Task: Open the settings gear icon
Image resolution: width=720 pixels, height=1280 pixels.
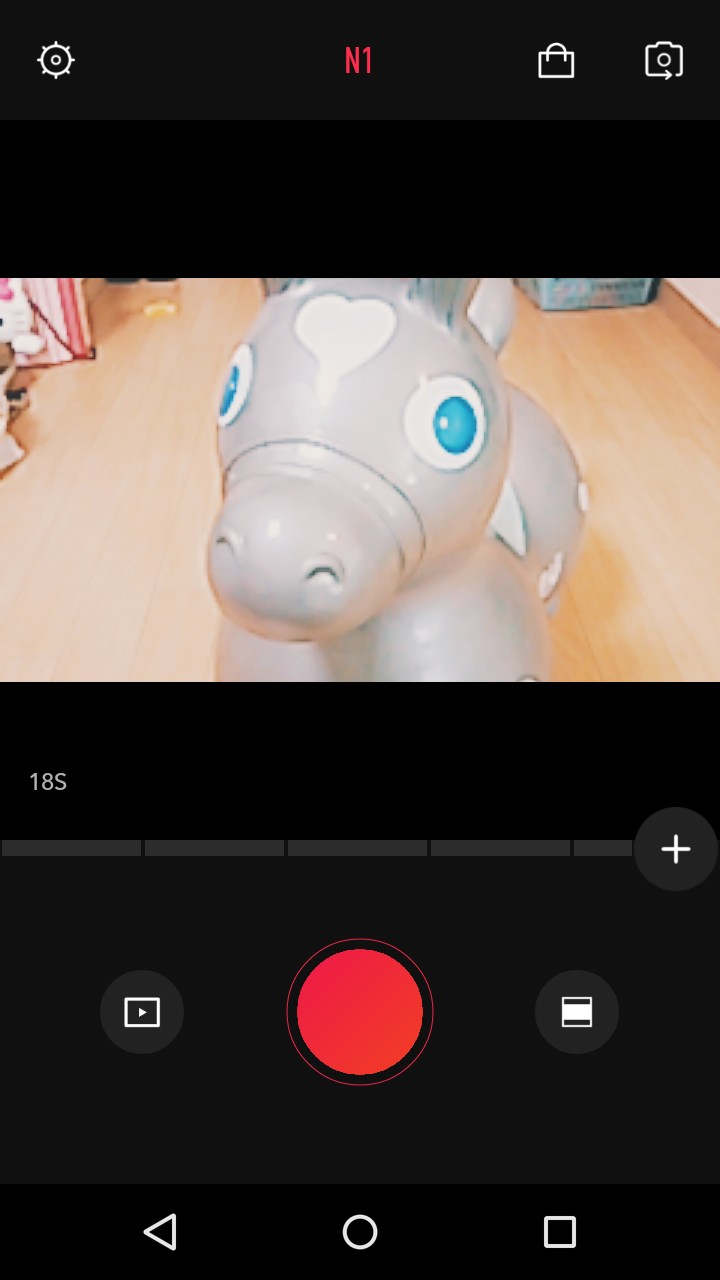Action: [x=56, y=61]
